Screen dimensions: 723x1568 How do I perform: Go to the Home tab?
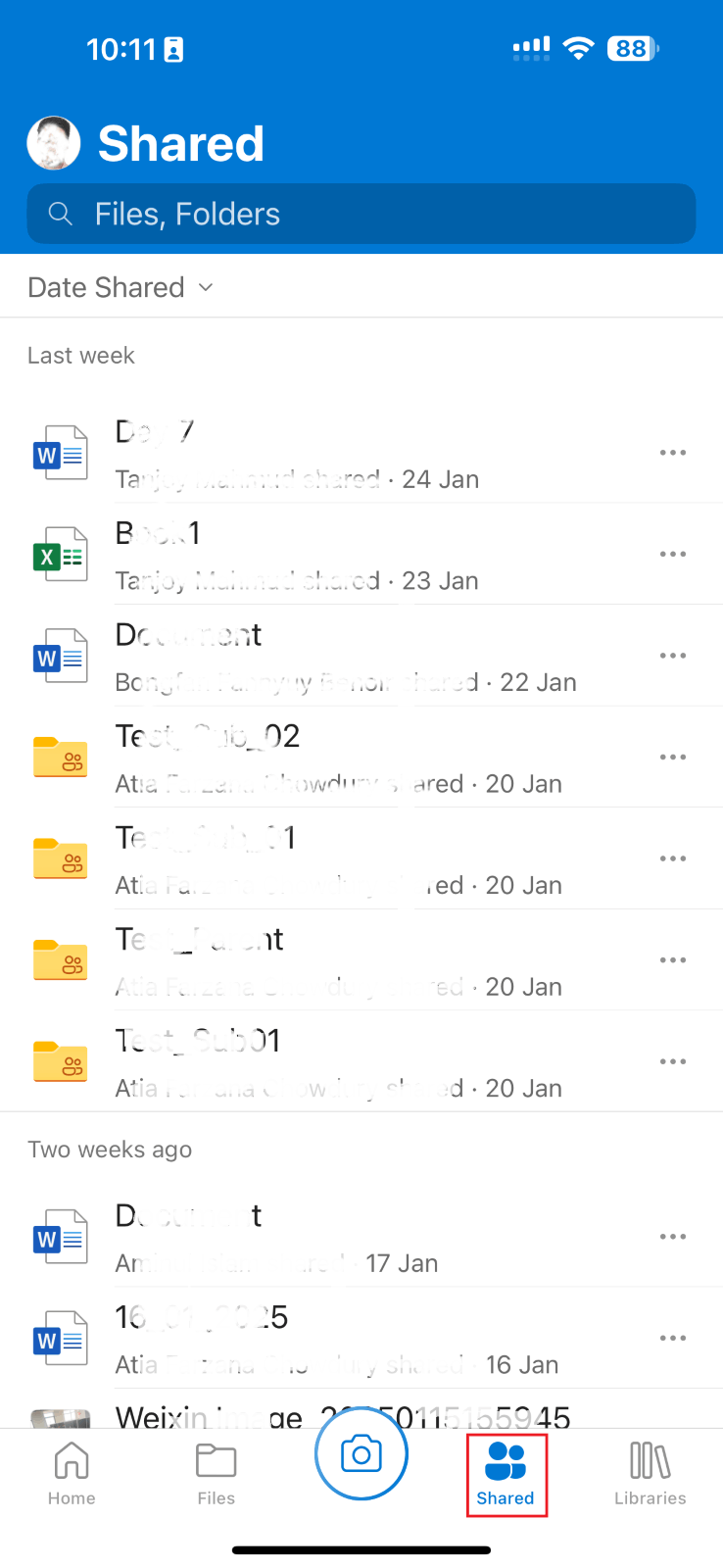click(x=72, y=1474)
